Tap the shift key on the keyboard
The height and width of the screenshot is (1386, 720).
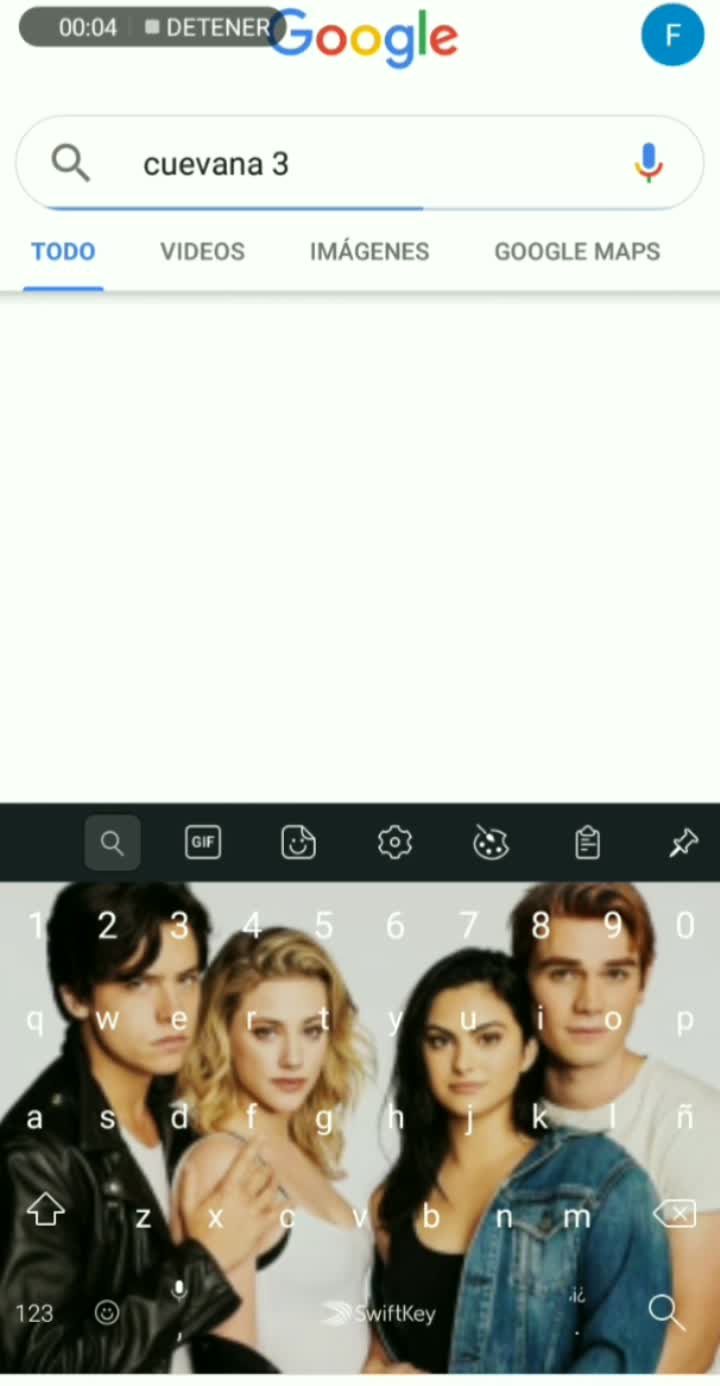45,1211
